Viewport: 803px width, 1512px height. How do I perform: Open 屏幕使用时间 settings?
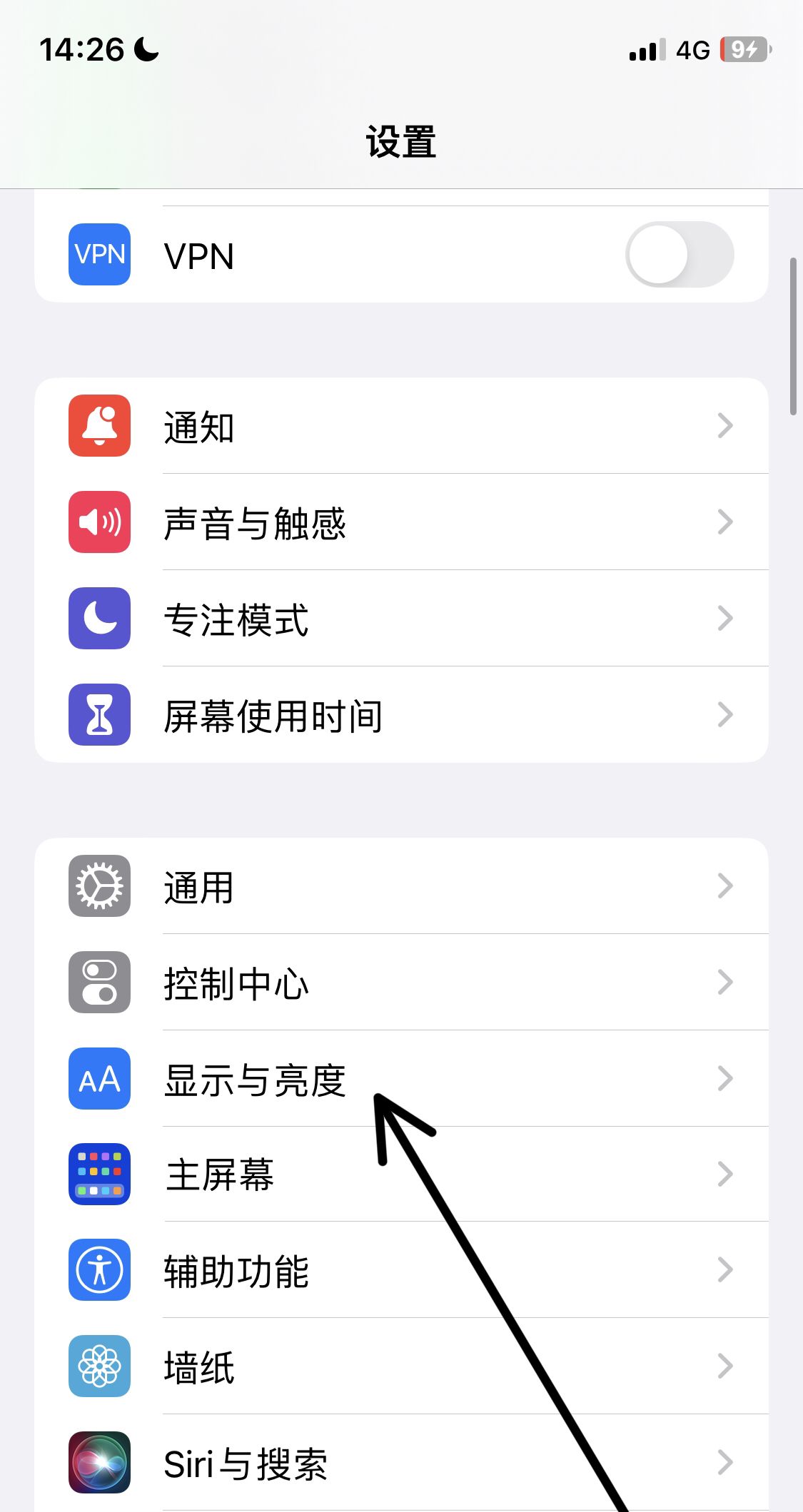coord(400,715)
